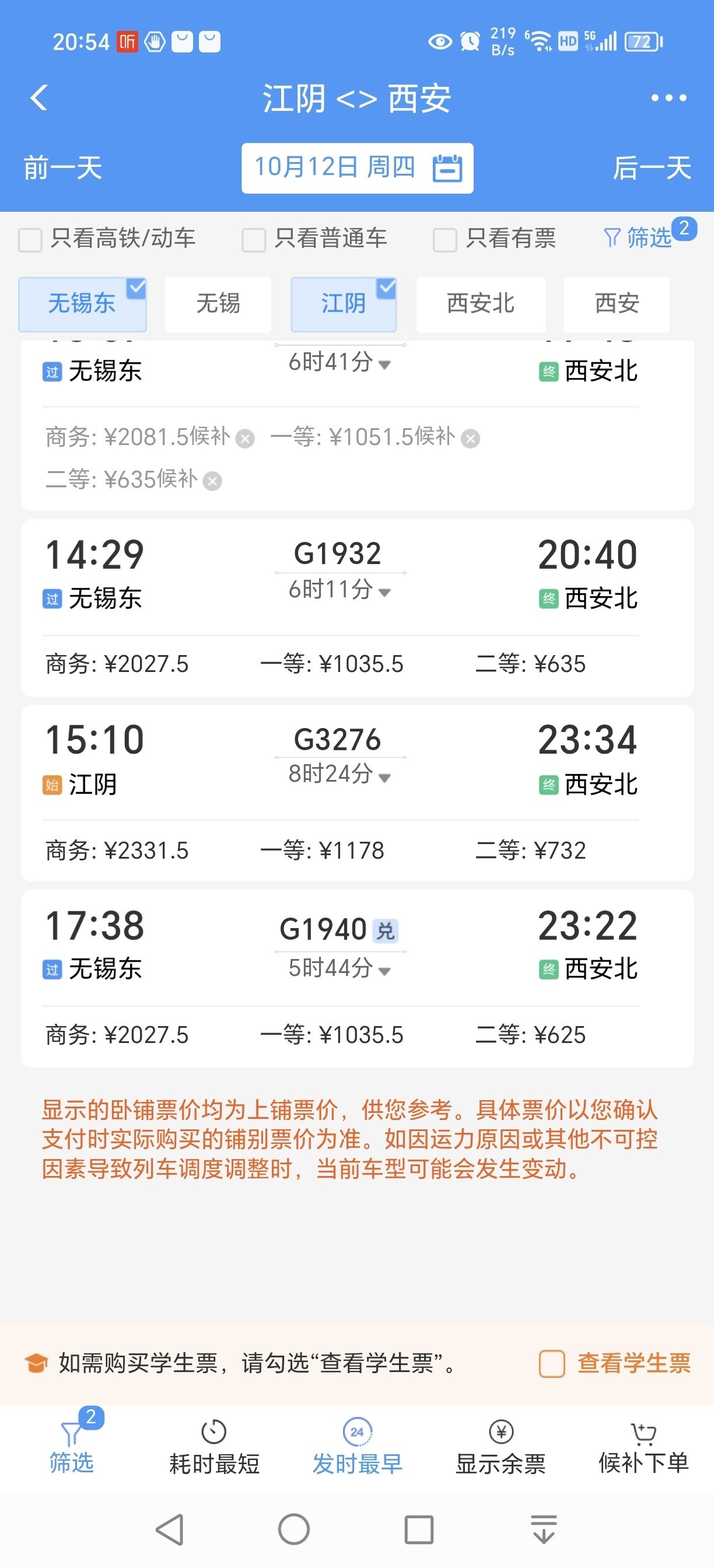Deselect the 无锡东 station chip
The height and width of the screenshot is (1568, 714).
pos(83,304)
